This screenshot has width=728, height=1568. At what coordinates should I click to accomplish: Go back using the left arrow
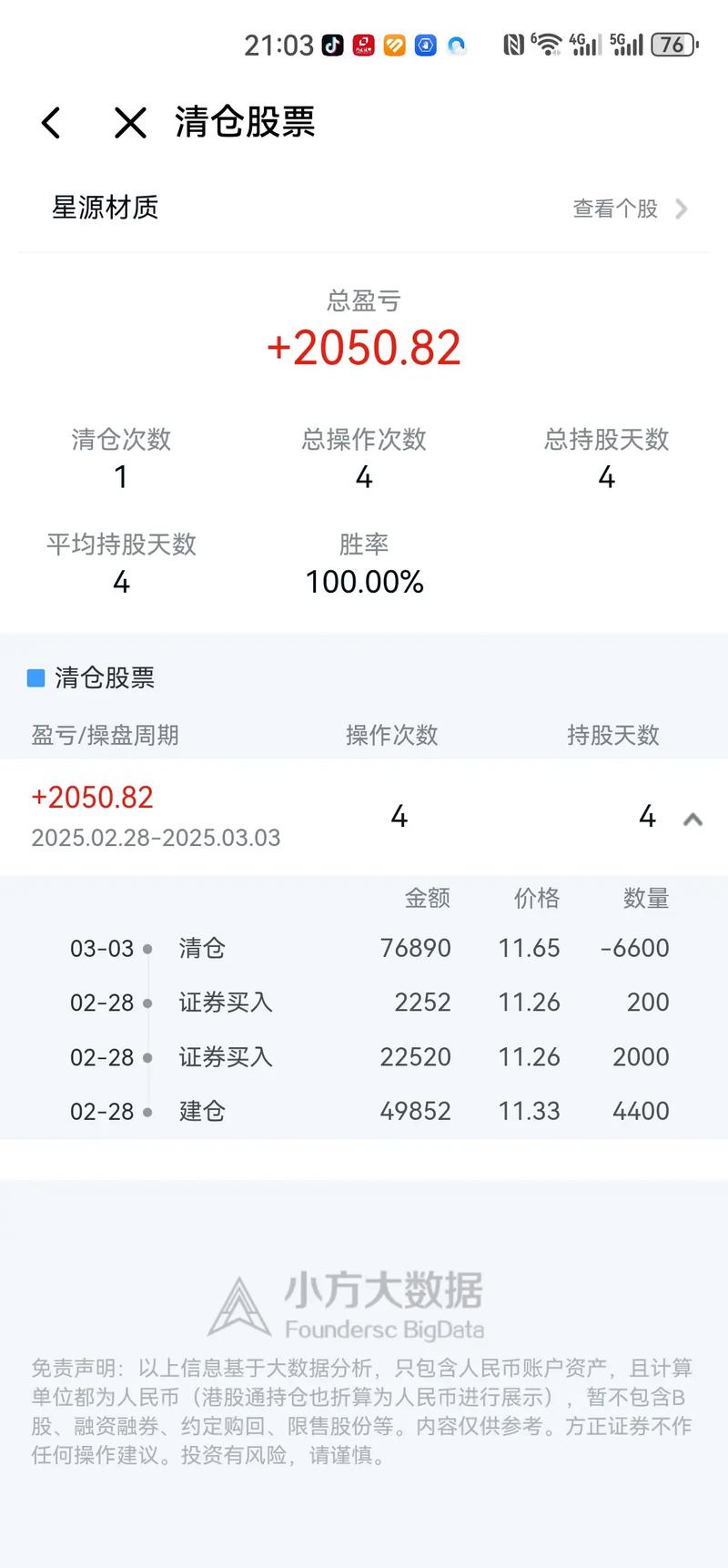tap(52, 123)
